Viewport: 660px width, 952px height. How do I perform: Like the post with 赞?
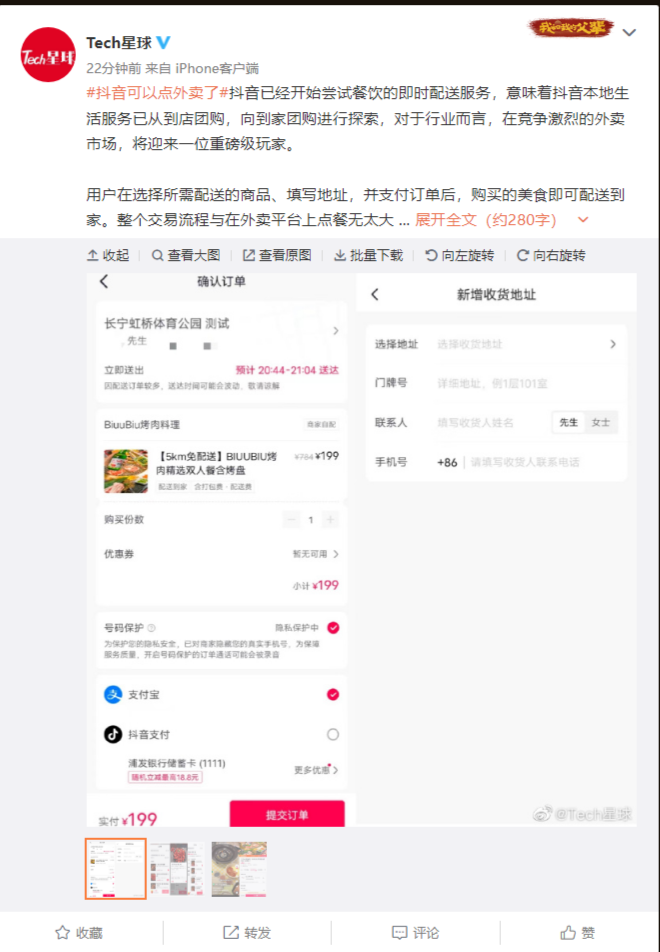(578, 932)
